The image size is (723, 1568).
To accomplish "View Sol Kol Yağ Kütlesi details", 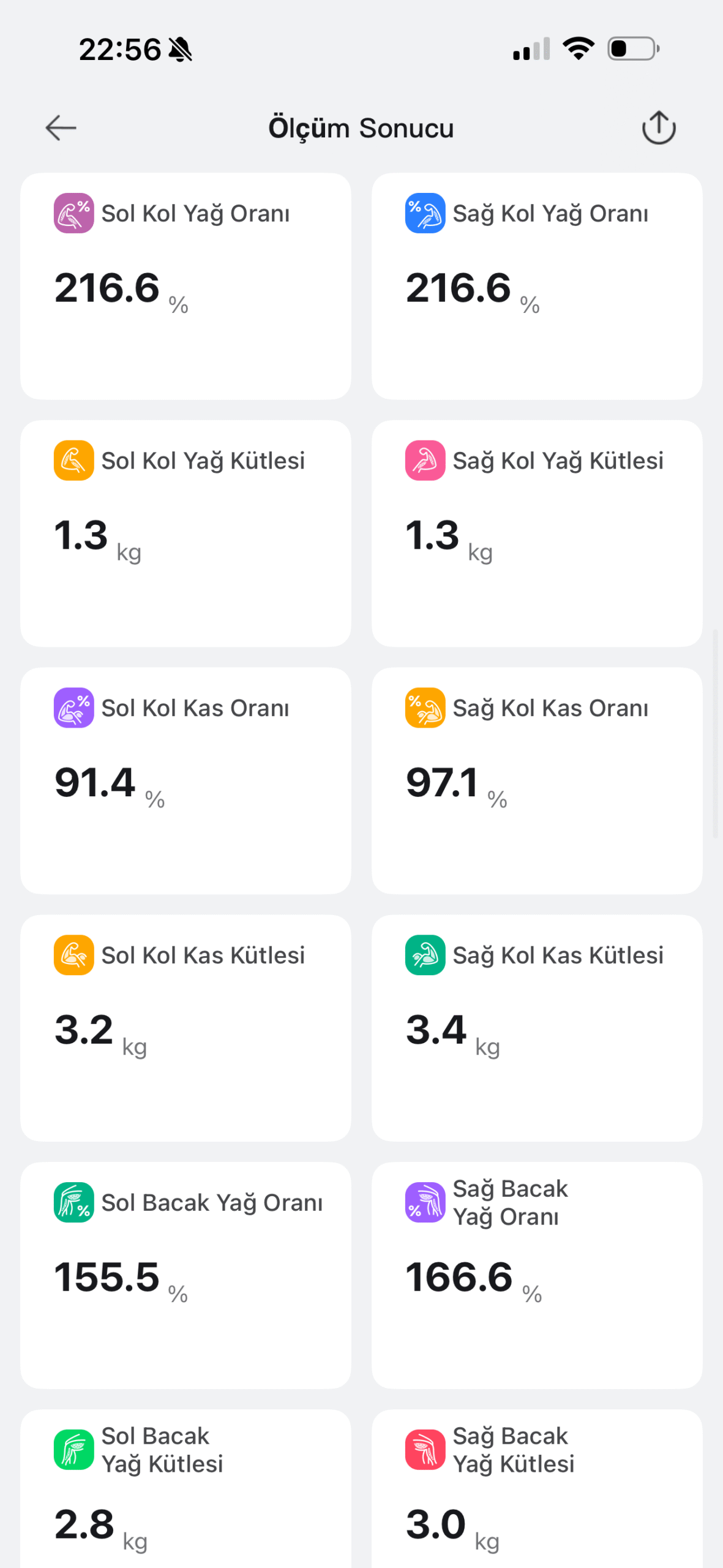I will coord(185,533).
